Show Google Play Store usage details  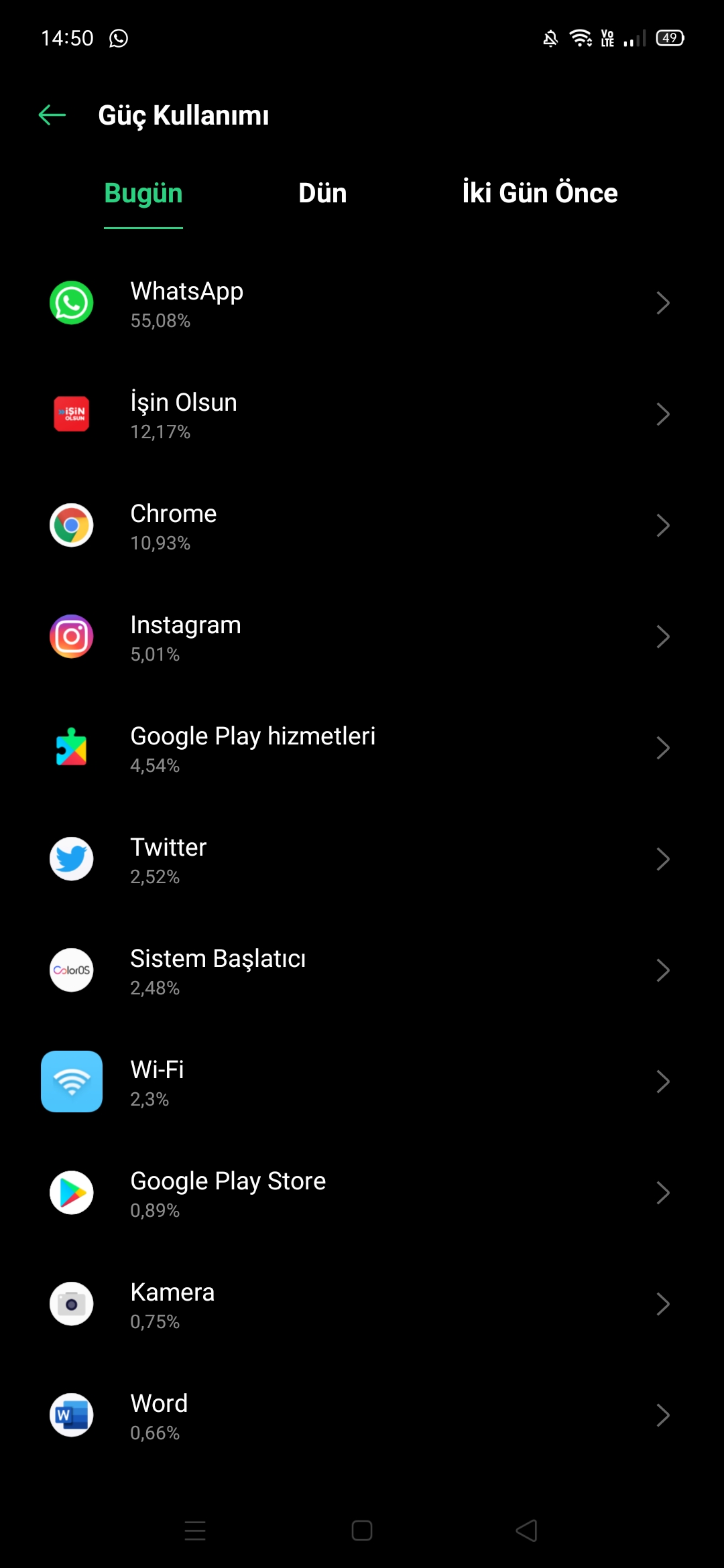(x=362, y=1193)
